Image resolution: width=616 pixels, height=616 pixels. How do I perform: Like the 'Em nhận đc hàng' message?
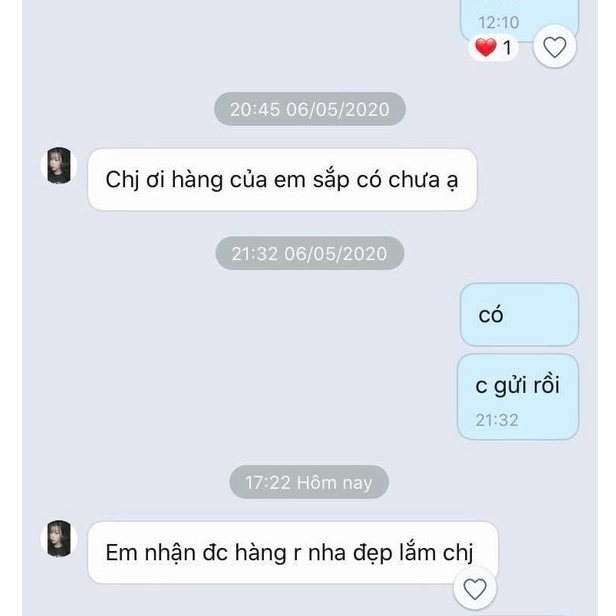pyautogui.click(x=474, y=589)
